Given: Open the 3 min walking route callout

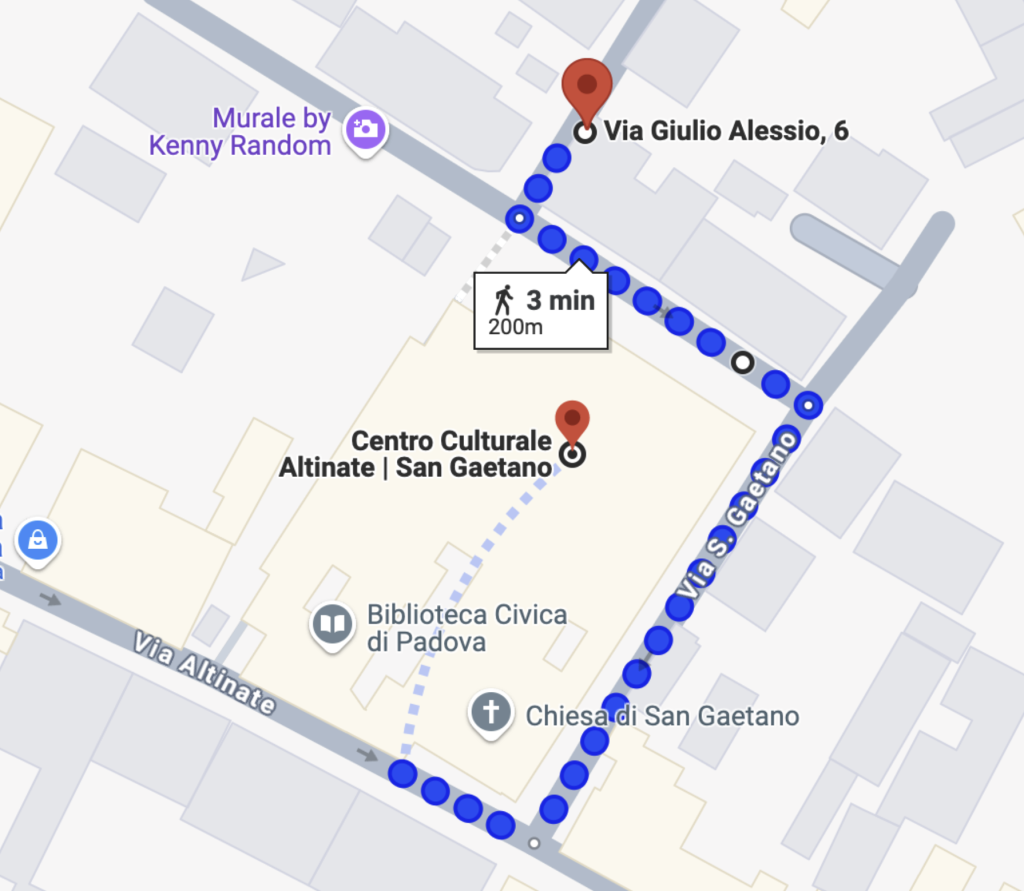Looking at the screenshot, I should click(x=540, y=309).
